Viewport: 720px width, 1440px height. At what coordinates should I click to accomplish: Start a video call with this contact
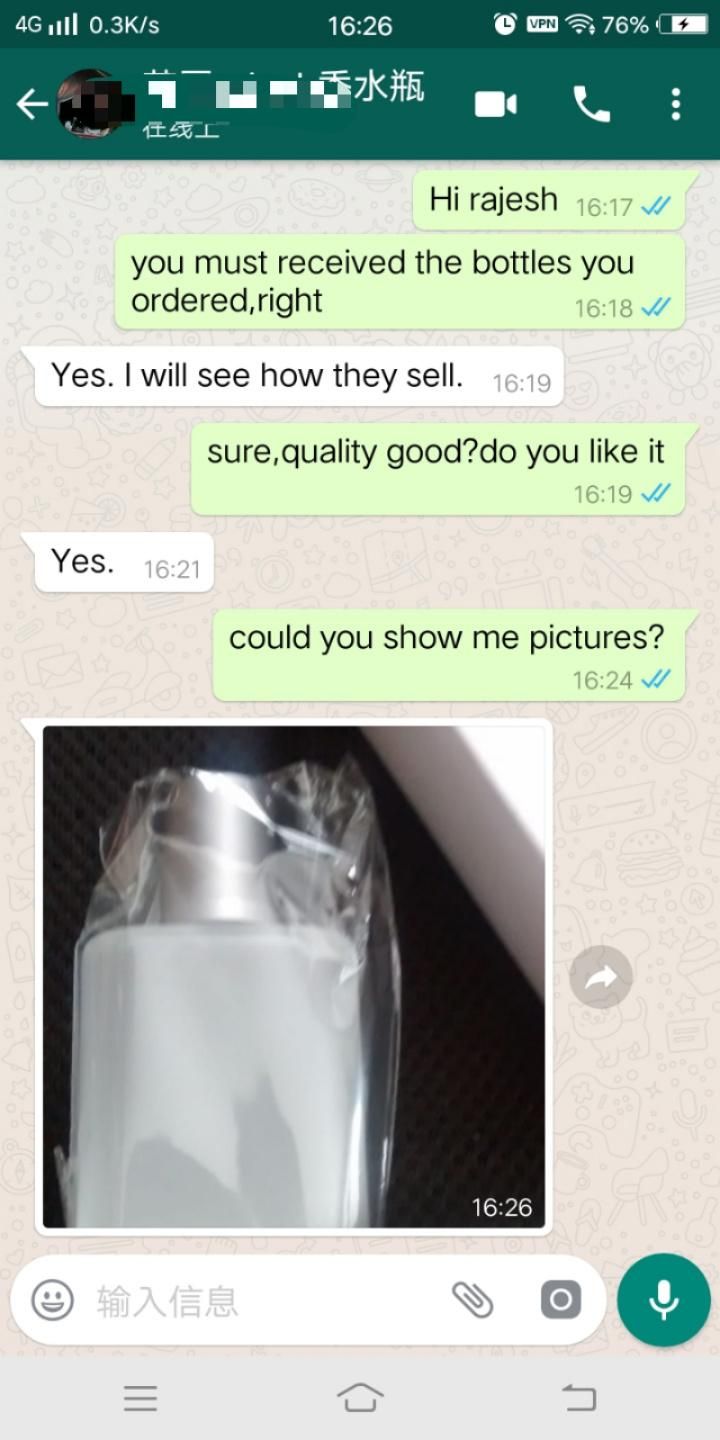(496, 104)
